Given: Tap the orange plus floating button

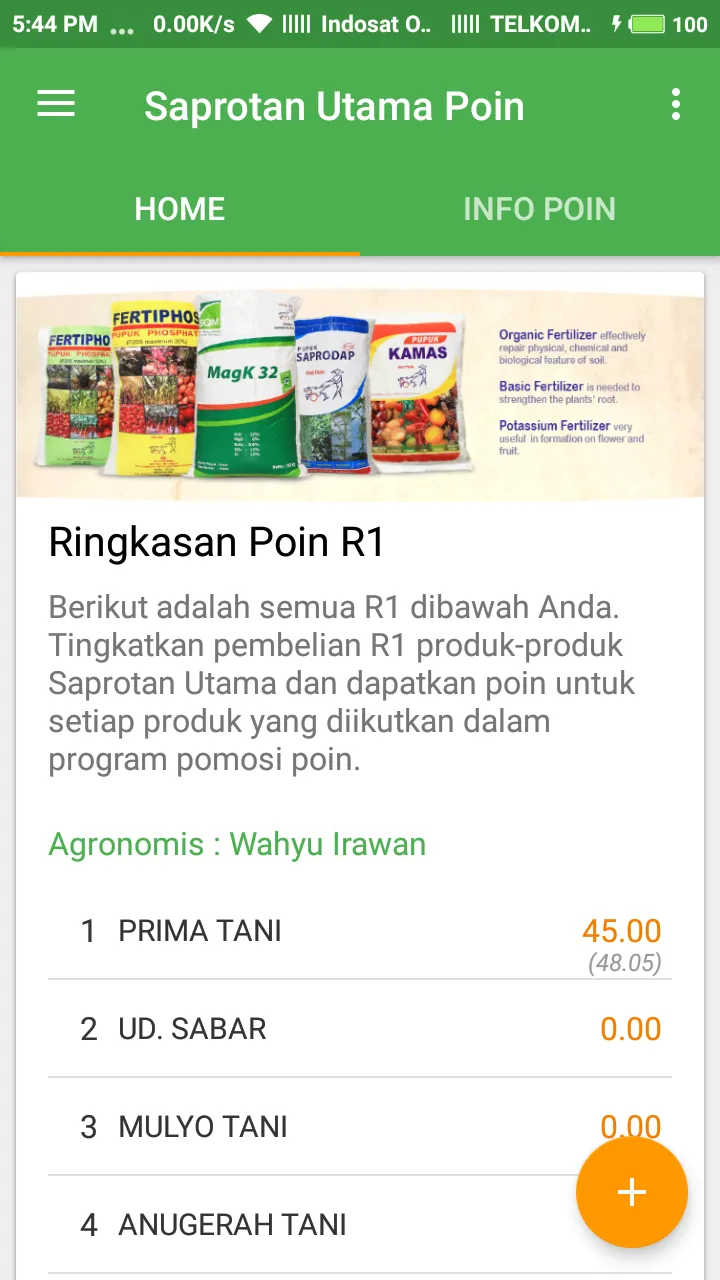Looking at the screenshot, I should (x=631, y=1192).
